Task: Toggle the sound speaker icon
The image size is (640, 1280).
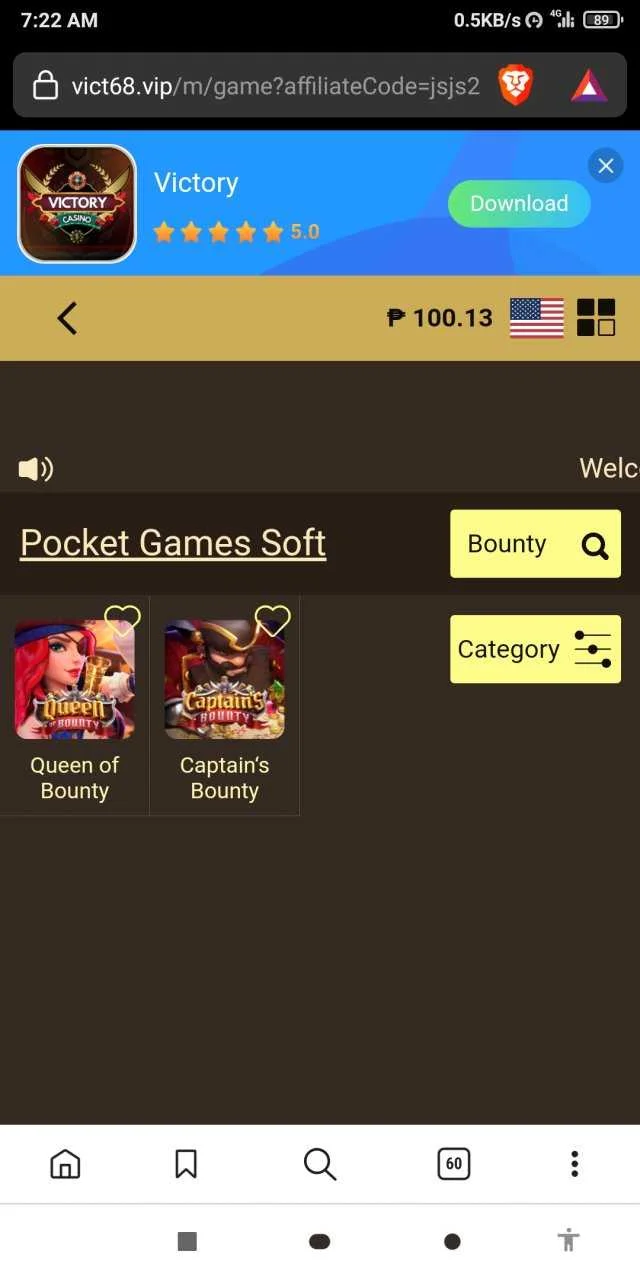Action: pos(35,468)
